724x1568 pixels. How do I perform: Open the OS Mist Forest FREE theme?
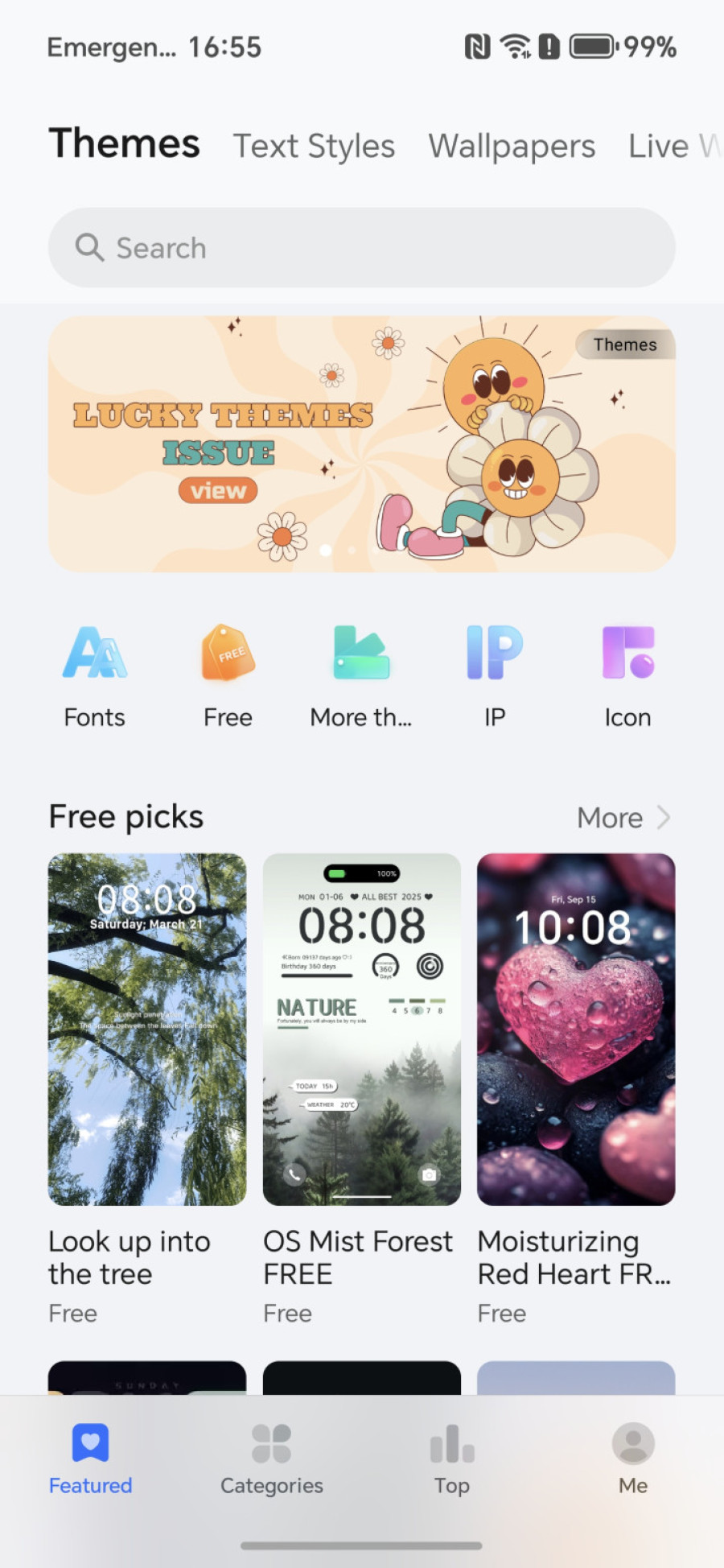pyautogui.click(x=362, y=1029)
